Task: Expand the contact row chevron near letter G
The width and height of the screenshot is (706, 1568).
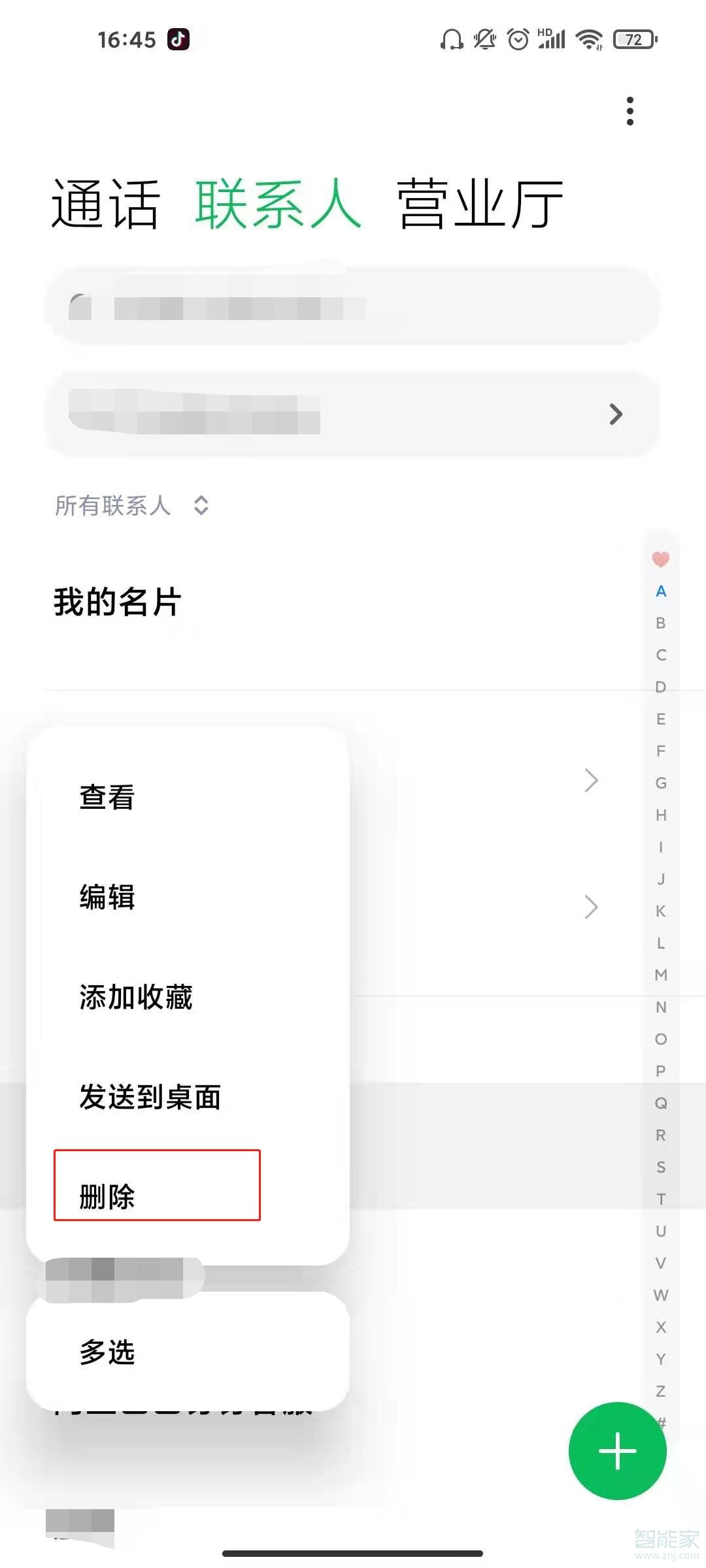Action: (x=590, y=779)
